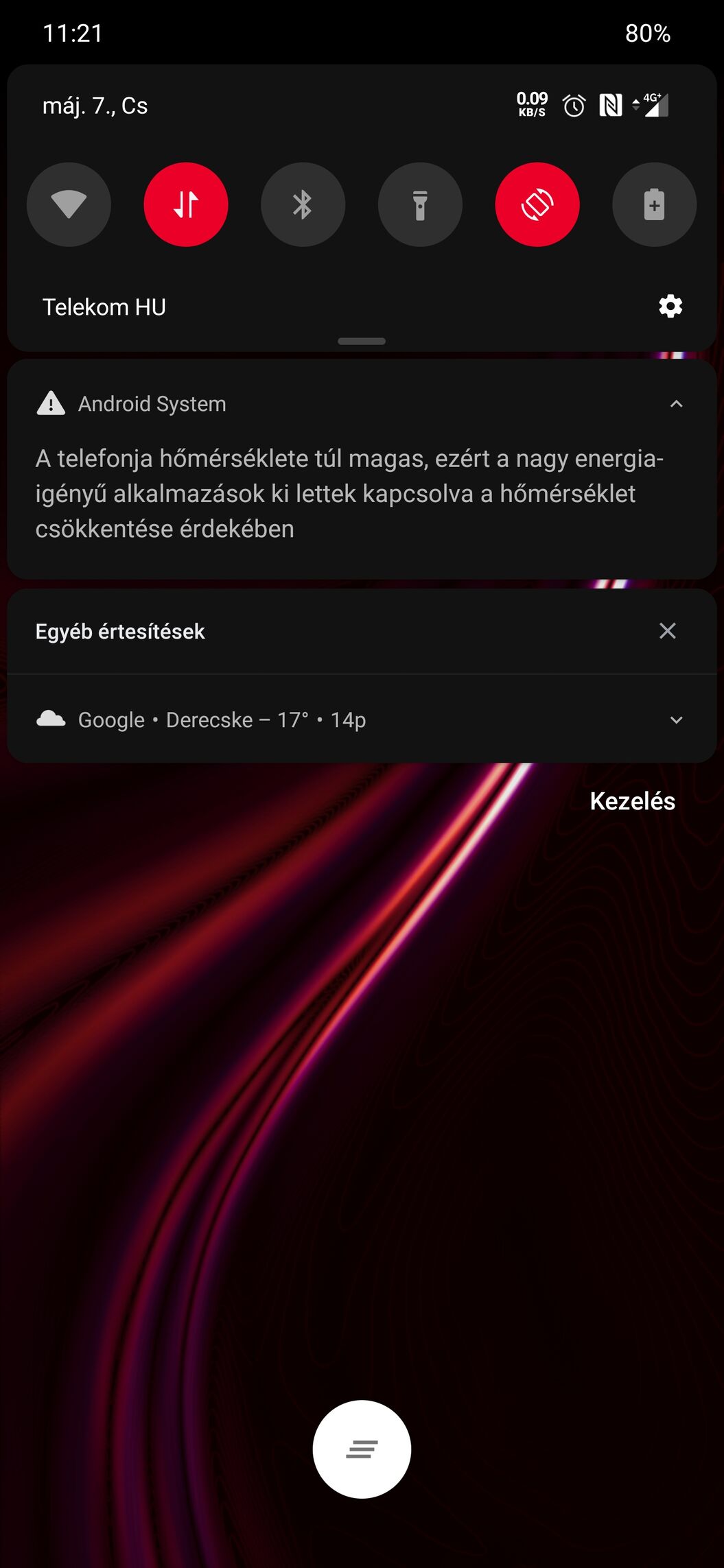Open Kezelés notification management
The height and width of the screenshot is (1568, 724).
pos(632,801)
